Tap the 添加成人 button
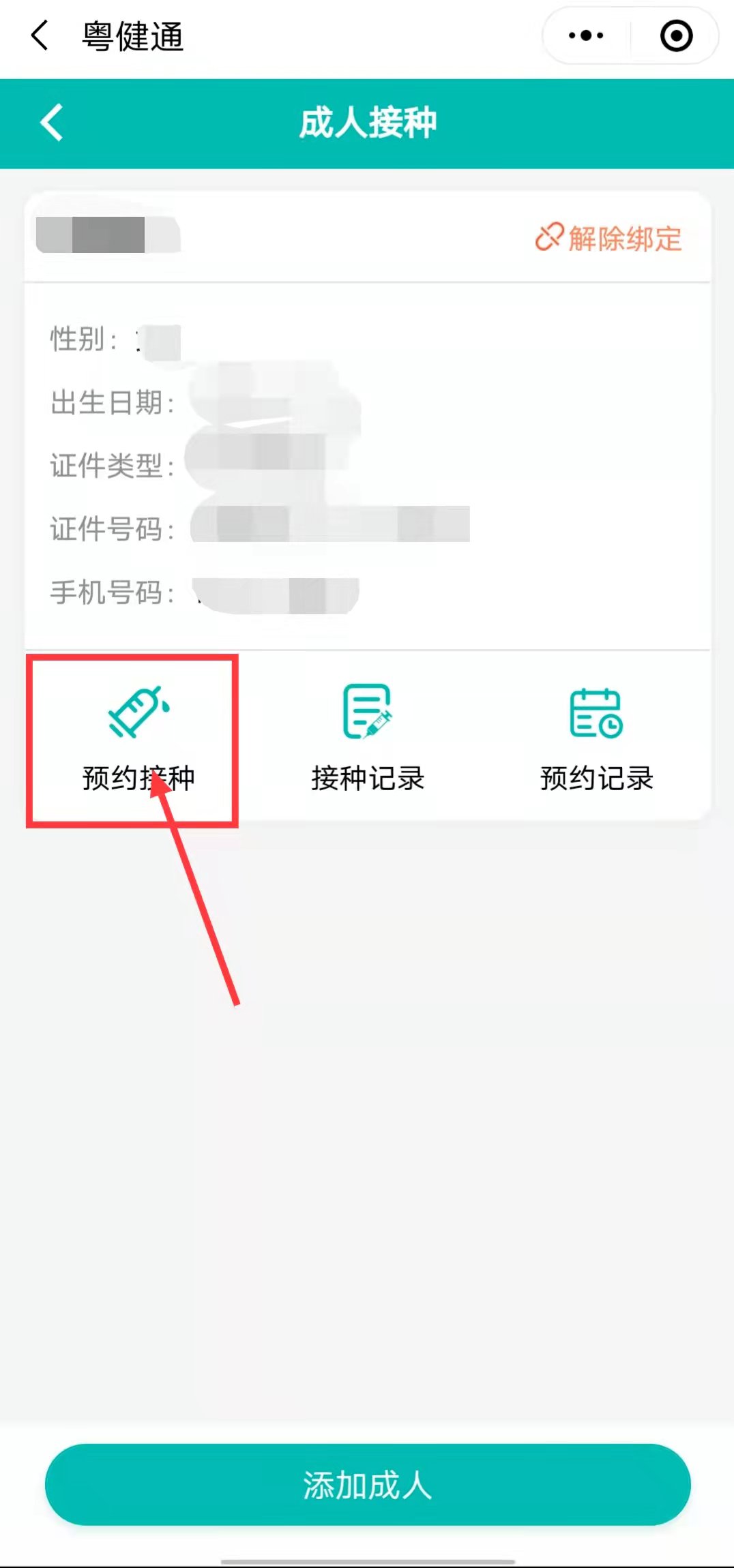 coord(368,1485)
